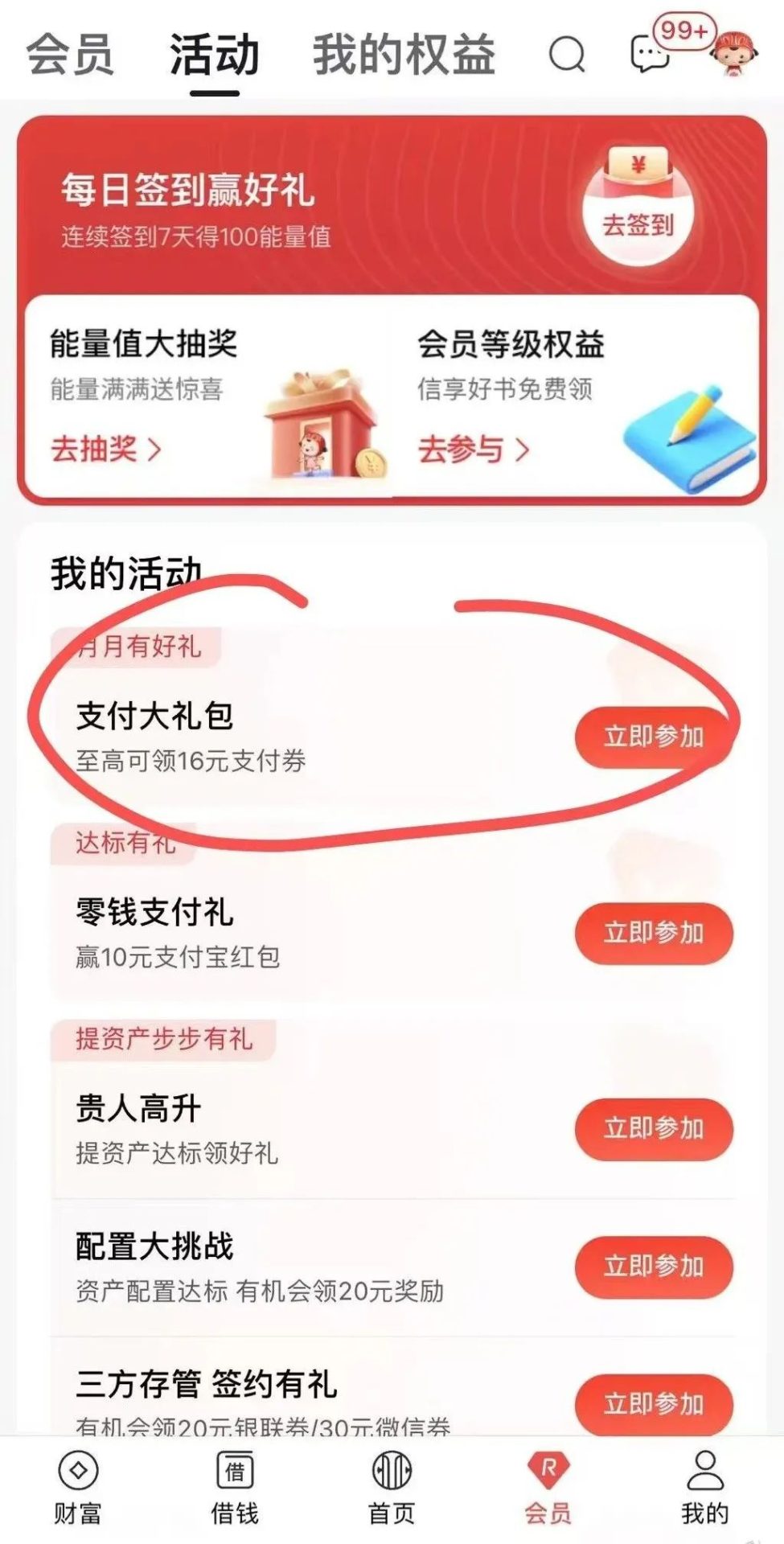This screenshot has height=1544, width=784.
Task: Go to the 财富 bottom tab
Action: 78,1488
